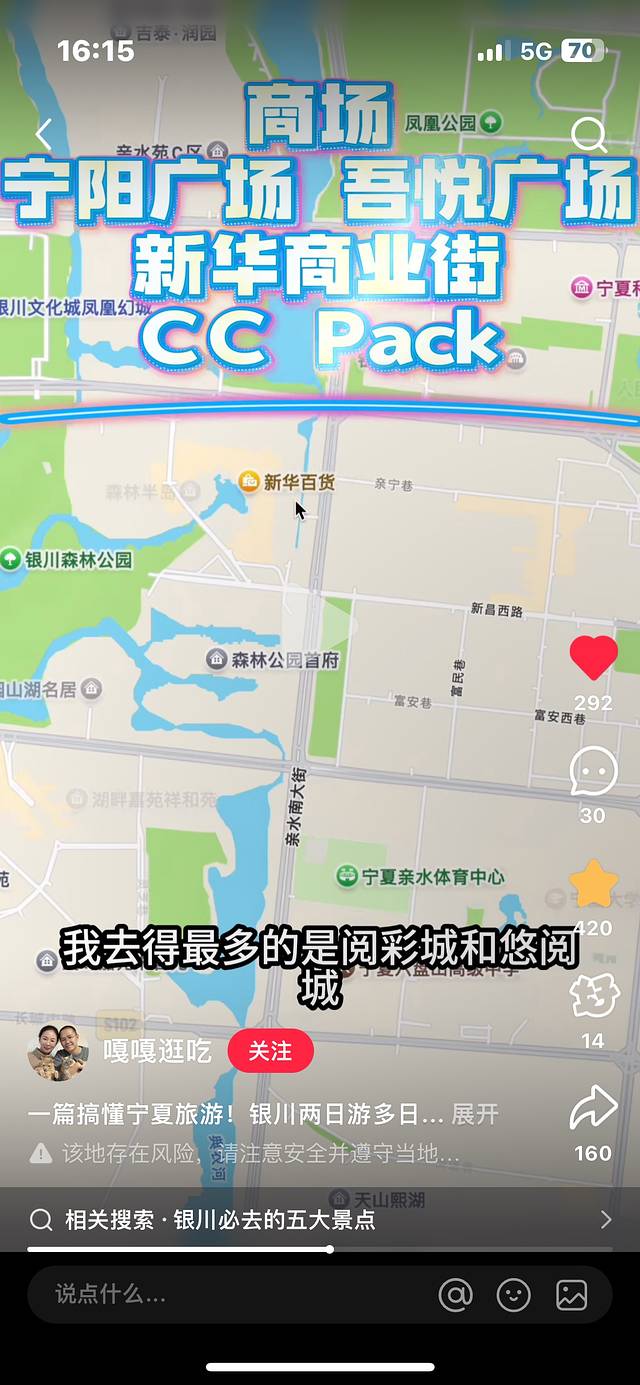Mention someone with the @ icon

pos(455,1295)
